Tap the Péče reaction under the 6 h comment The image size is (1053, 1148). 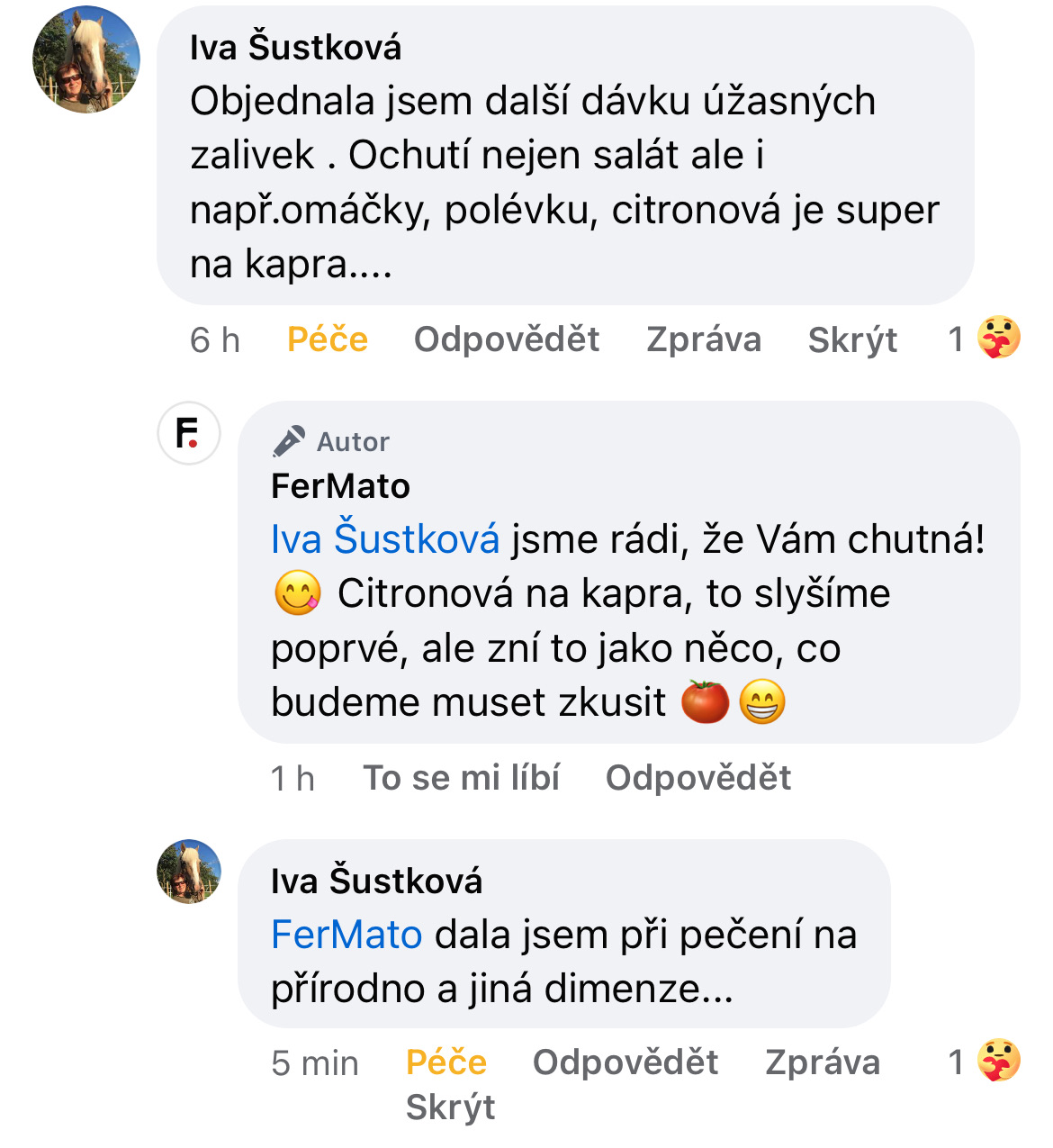pyautogui.click(x=328, y=339)
